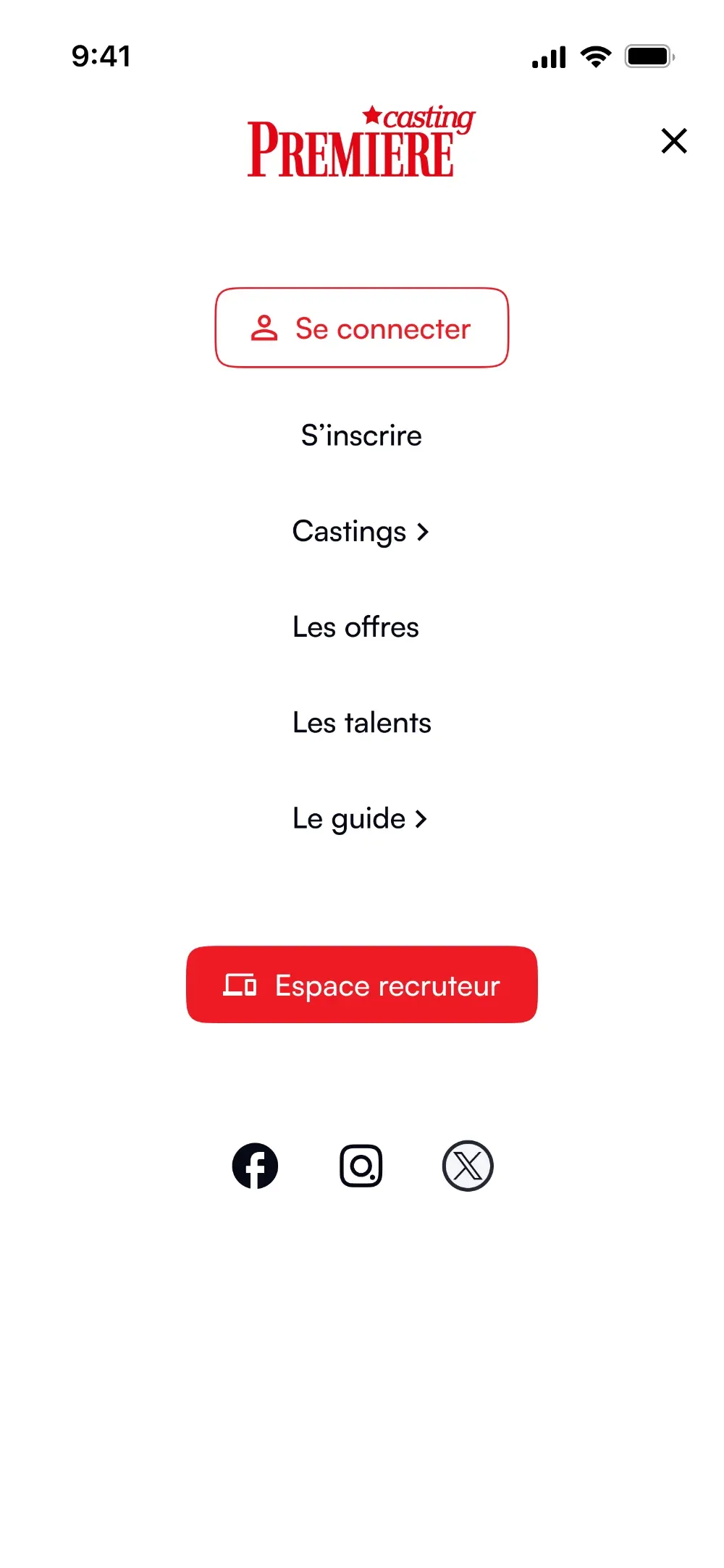Viewport: 724px width, 1568px height.
Task: Visit the Facebook page
Action: tap(255, 1166)
